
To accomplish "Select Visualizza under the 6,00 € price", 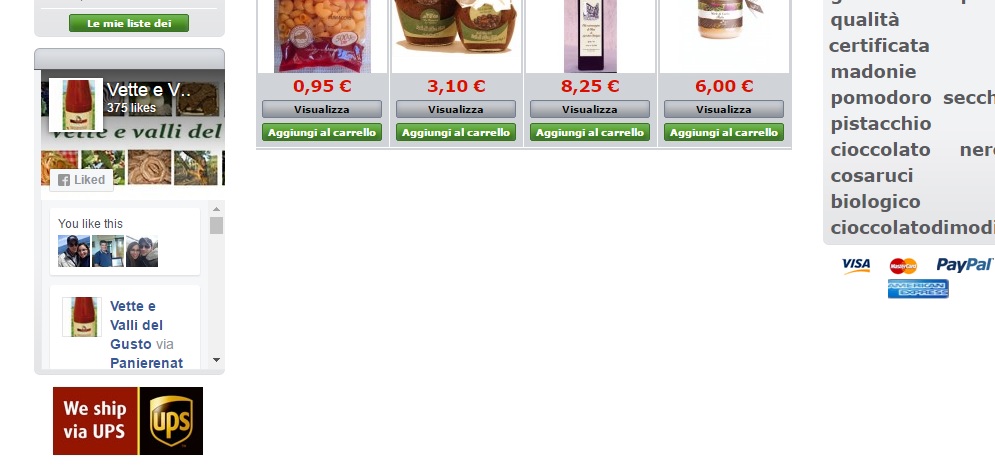I will pos(724,109).
